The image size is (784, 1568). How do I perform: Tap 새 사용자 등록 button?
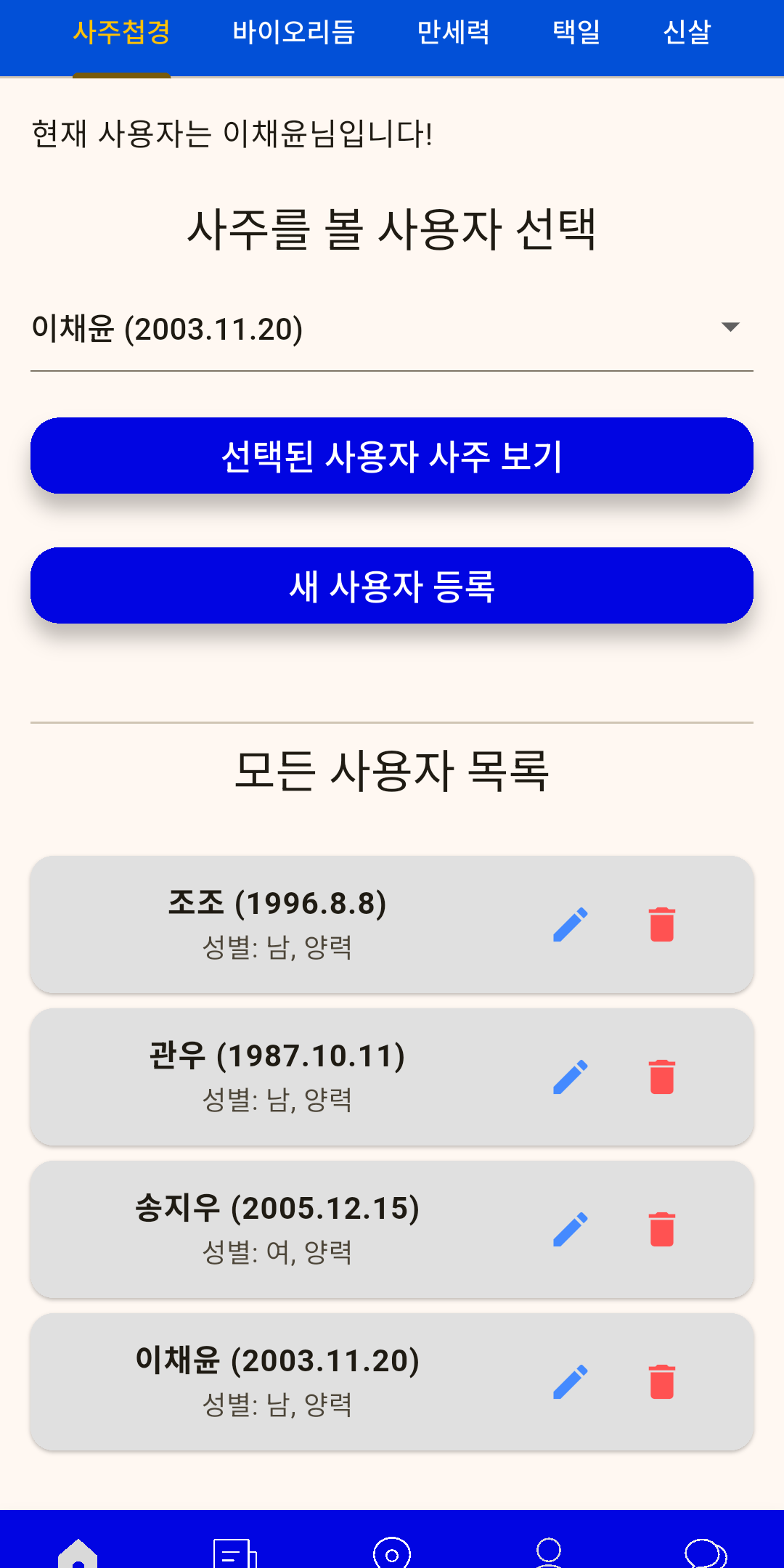click(x=392, y=586)
